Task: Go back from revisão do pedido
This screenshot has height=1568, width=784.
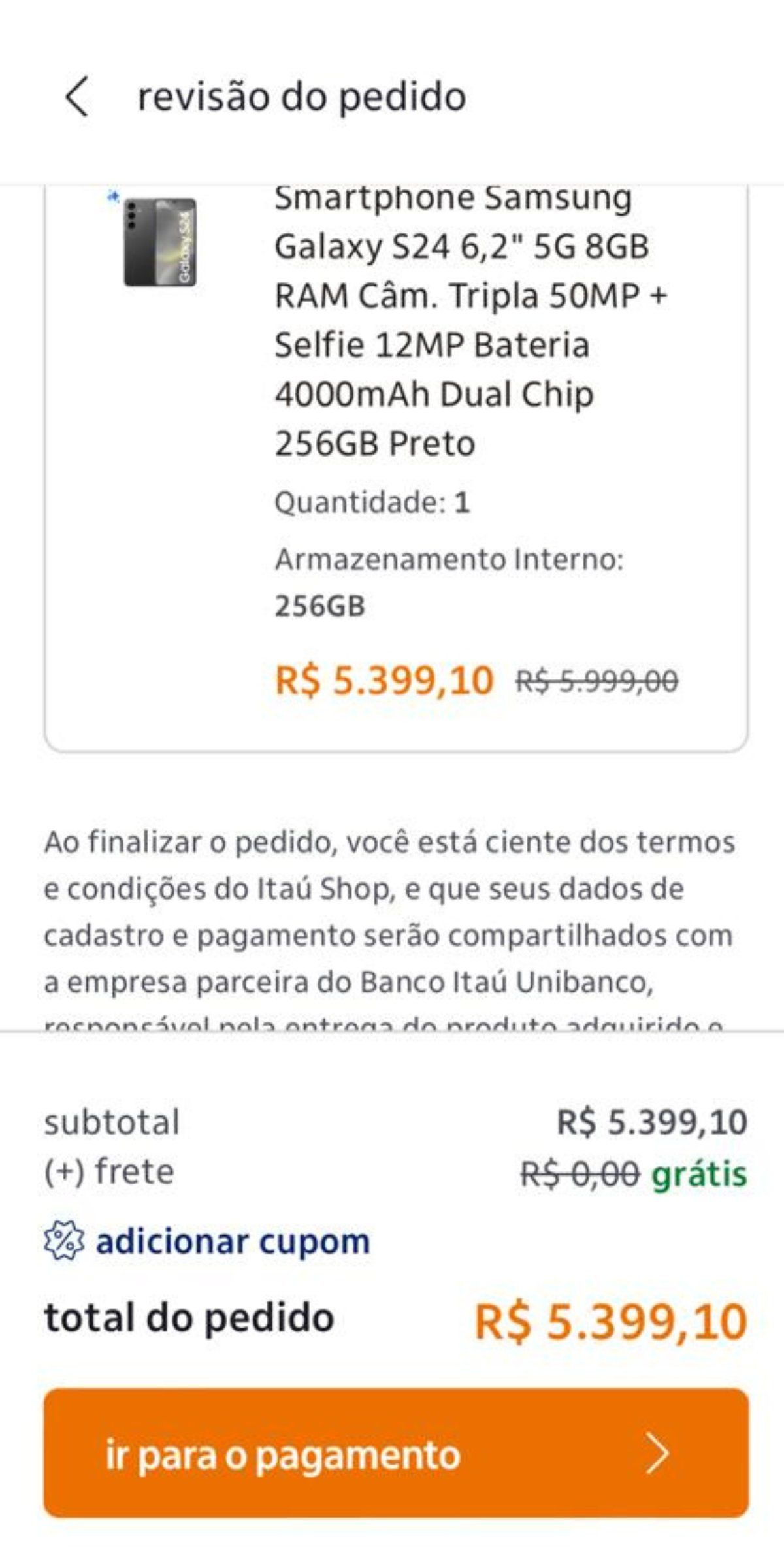Action: point(76,97)
